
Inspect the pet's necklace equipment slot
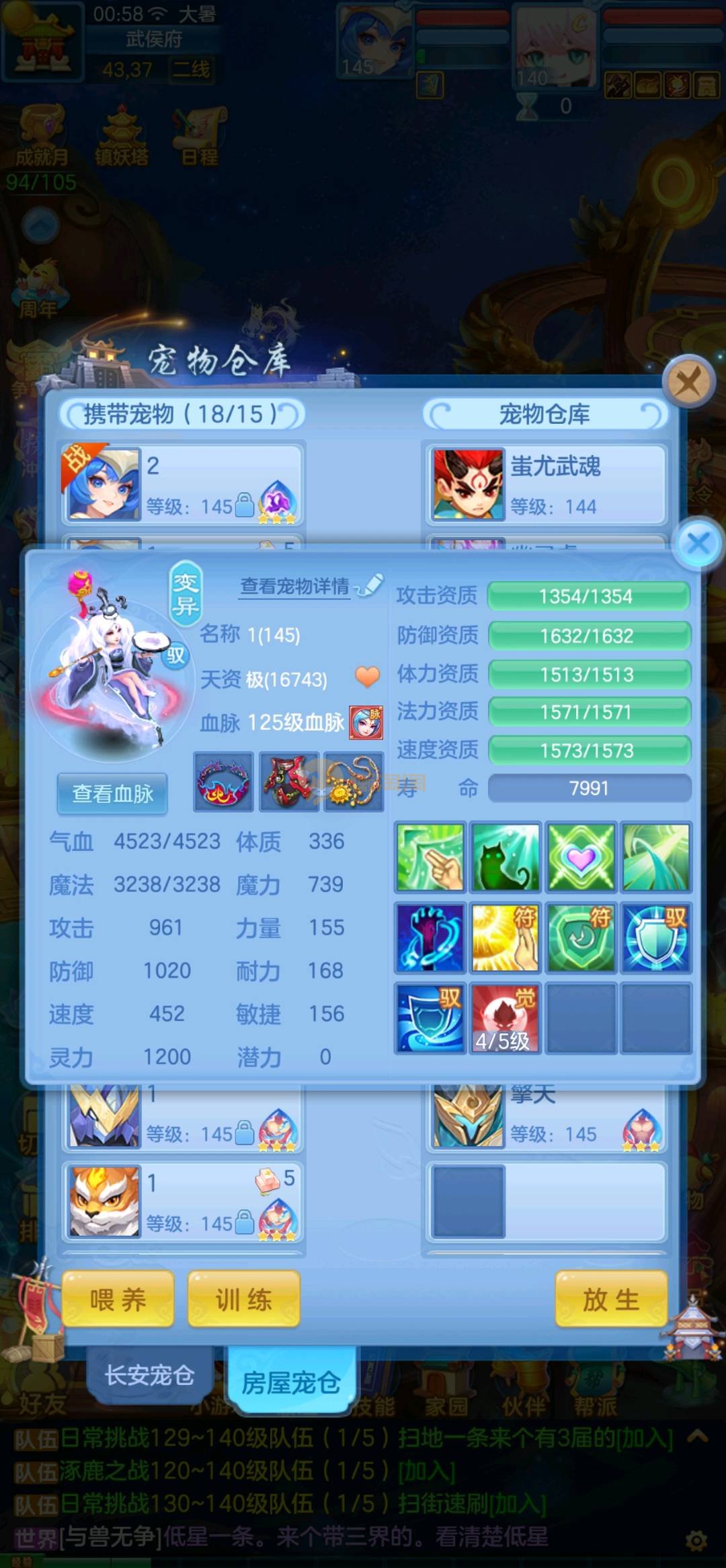coord(354,782)
